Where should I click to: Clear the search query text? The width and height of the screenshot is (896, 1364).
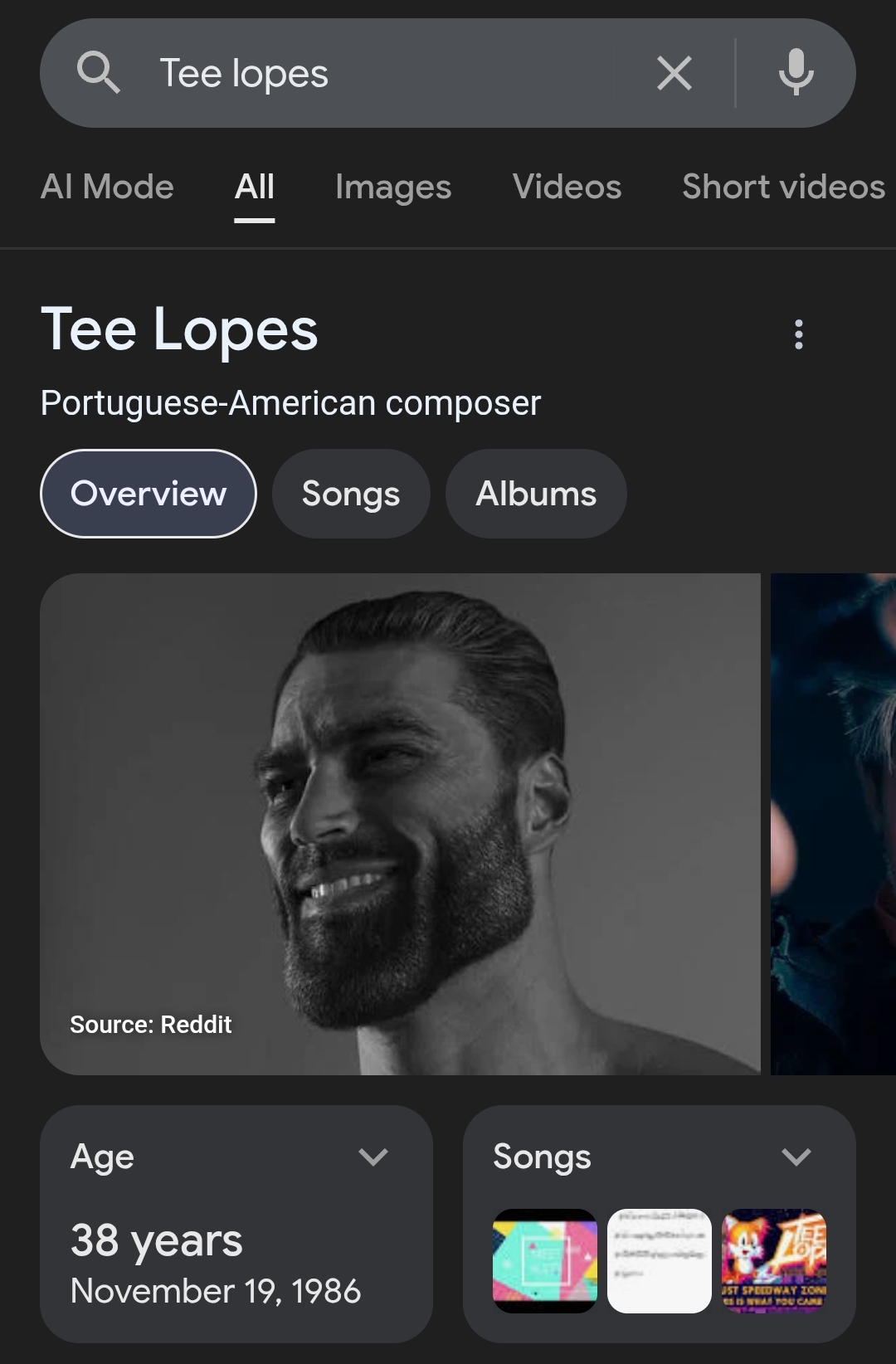coord(674,73)
